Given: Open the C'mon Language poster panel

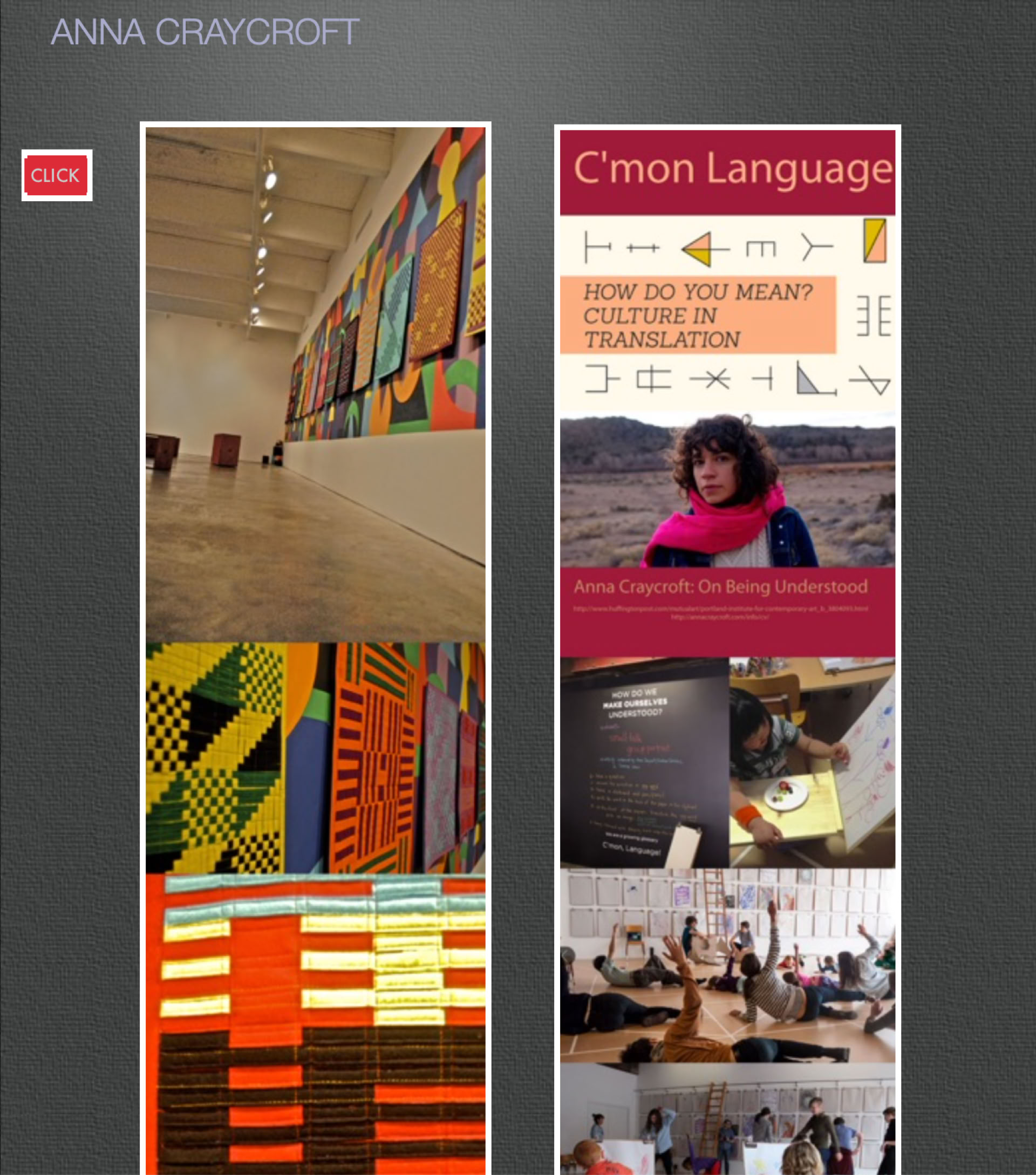Looking at the screenshot, I should click(x=727, y=391).
